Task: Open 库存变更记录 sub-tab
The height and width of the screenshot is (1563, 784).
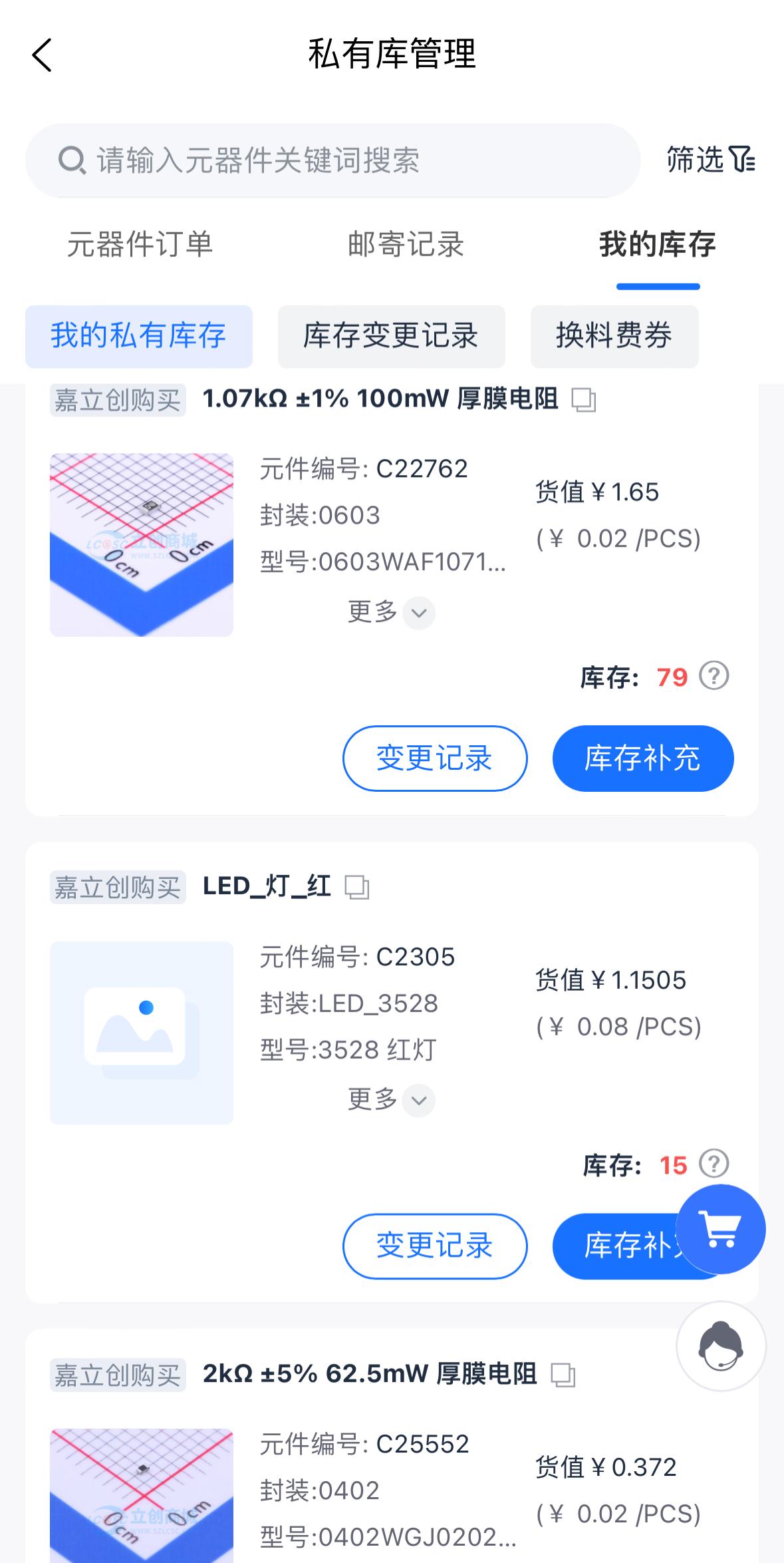Action: (x=391, y=336)
